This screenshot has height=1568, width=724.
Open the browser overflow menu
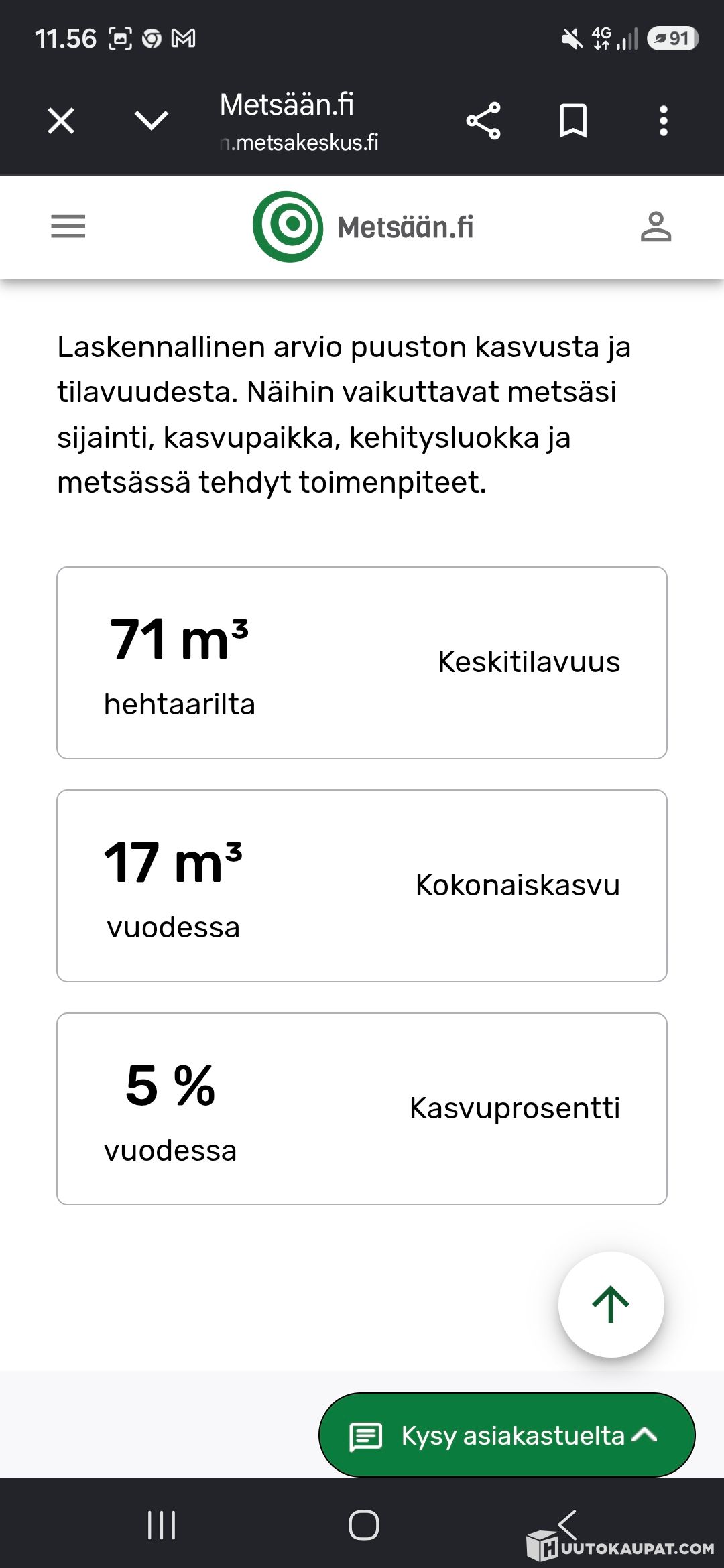(x=664, y=121)
